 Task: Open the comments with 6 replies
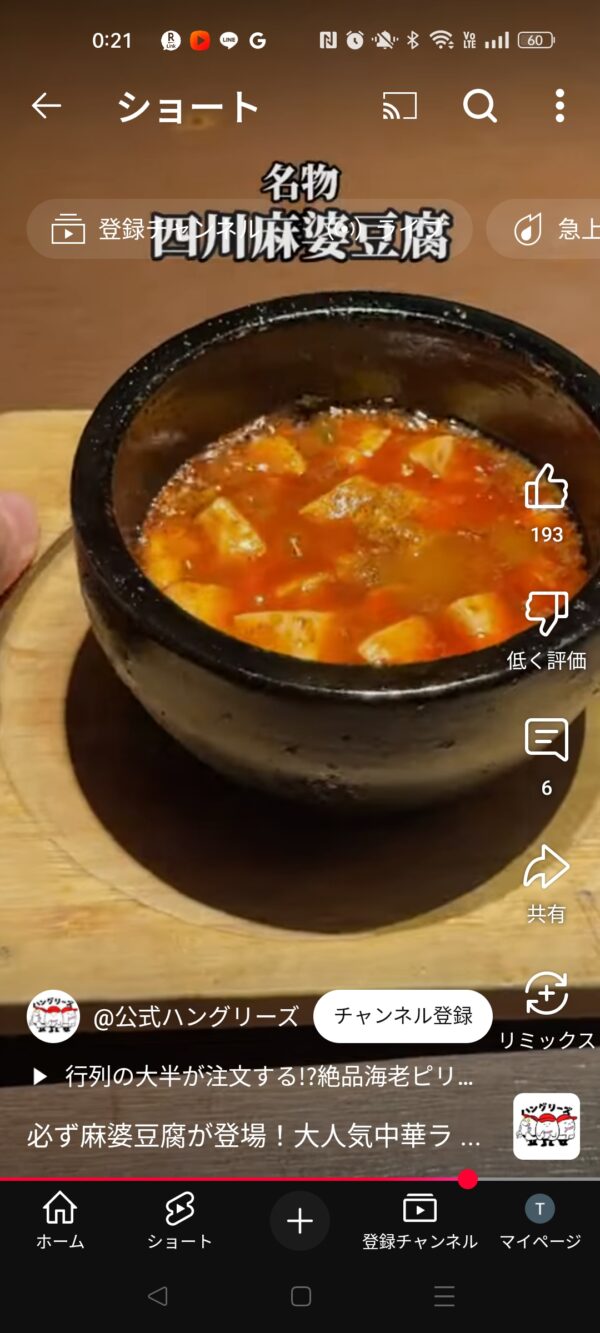[x=546, y=741]
